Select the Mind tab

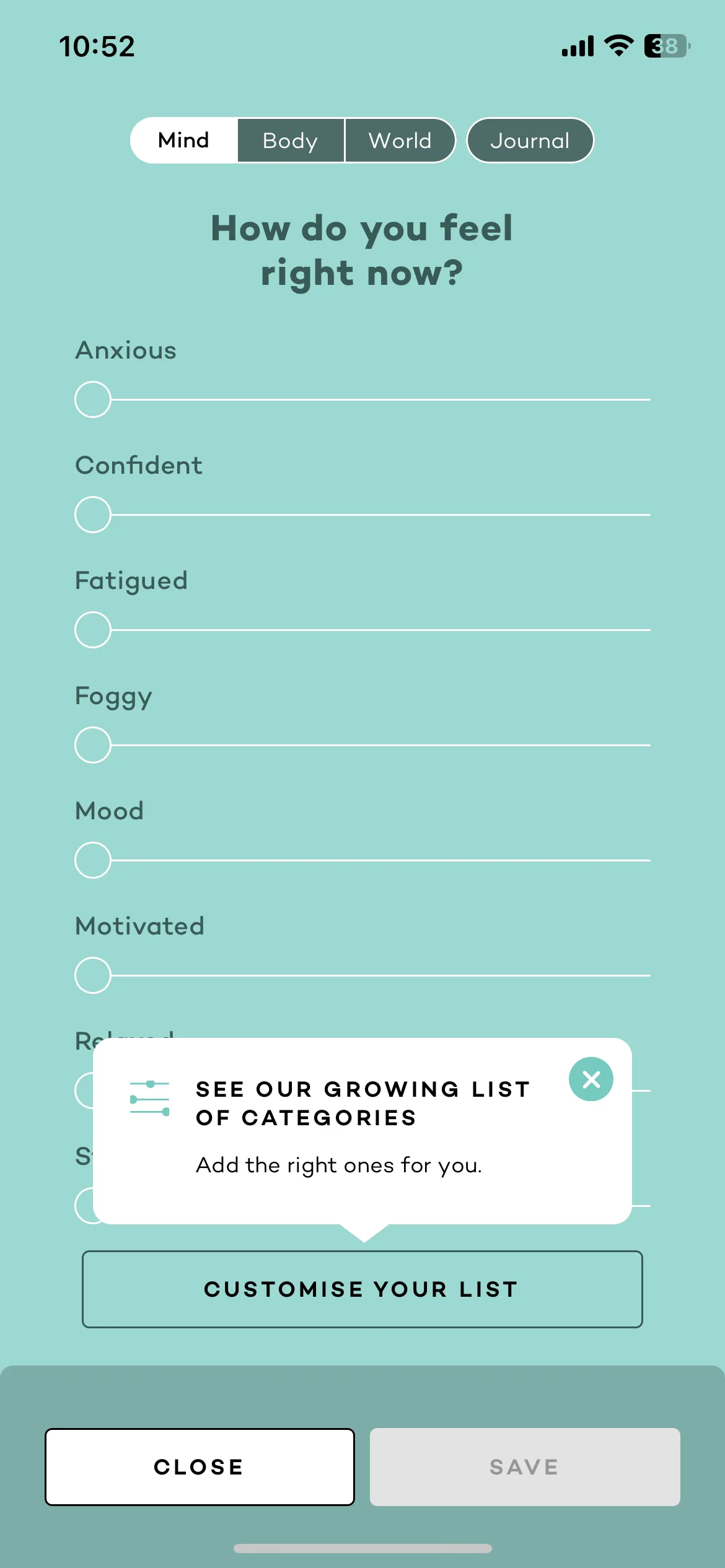[184, 141]
